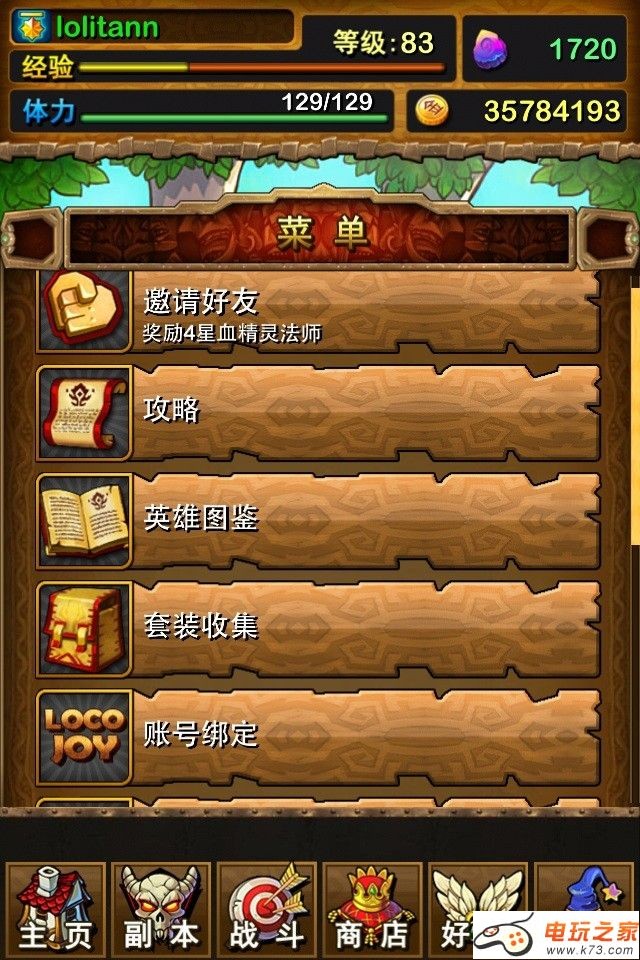The width and height of the screenshot is (640, 960).
Task: Open the 账号绑定 account binding
Action: pos(318,735)
